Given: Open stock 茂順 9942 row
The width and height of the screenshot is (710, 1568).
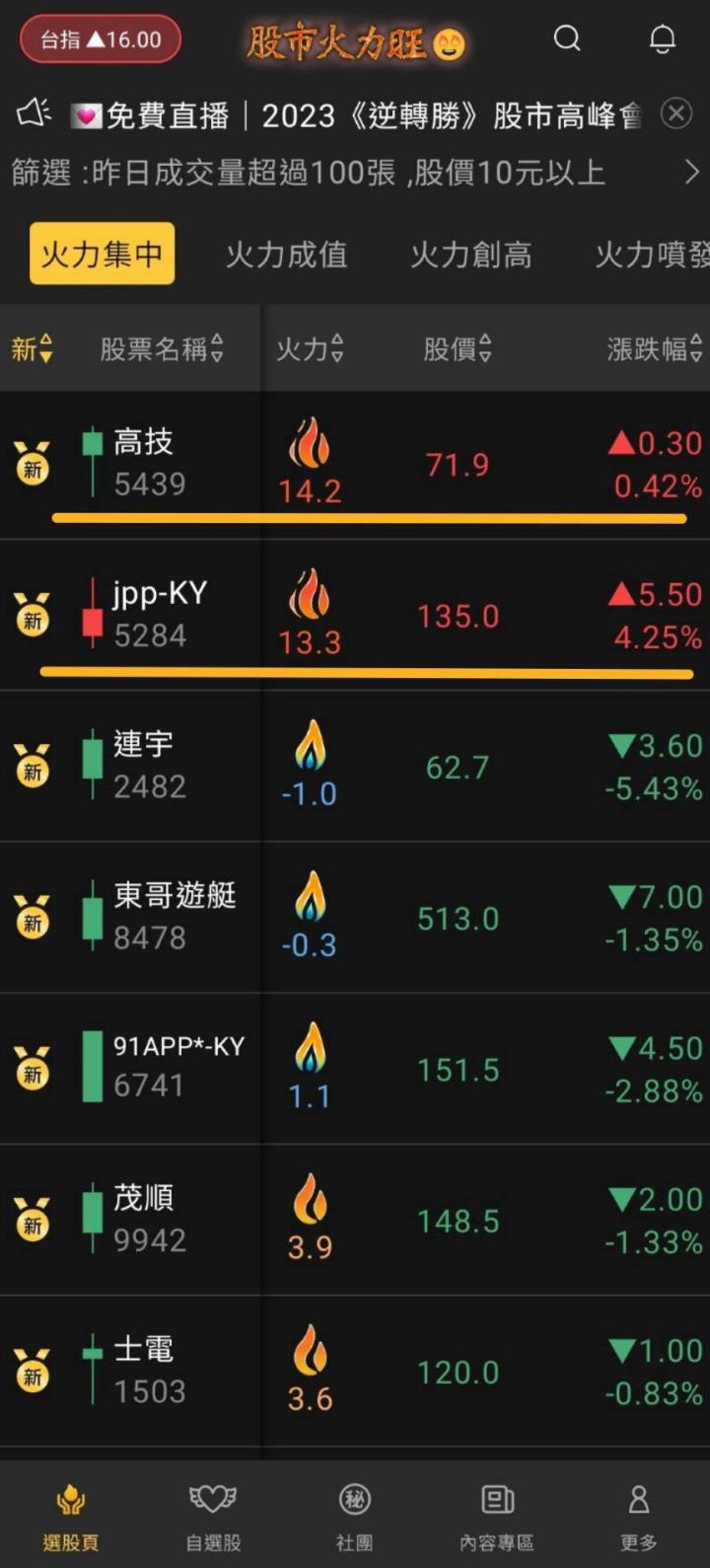Looking at the screenshot, I should click(x=148, y=1219).
